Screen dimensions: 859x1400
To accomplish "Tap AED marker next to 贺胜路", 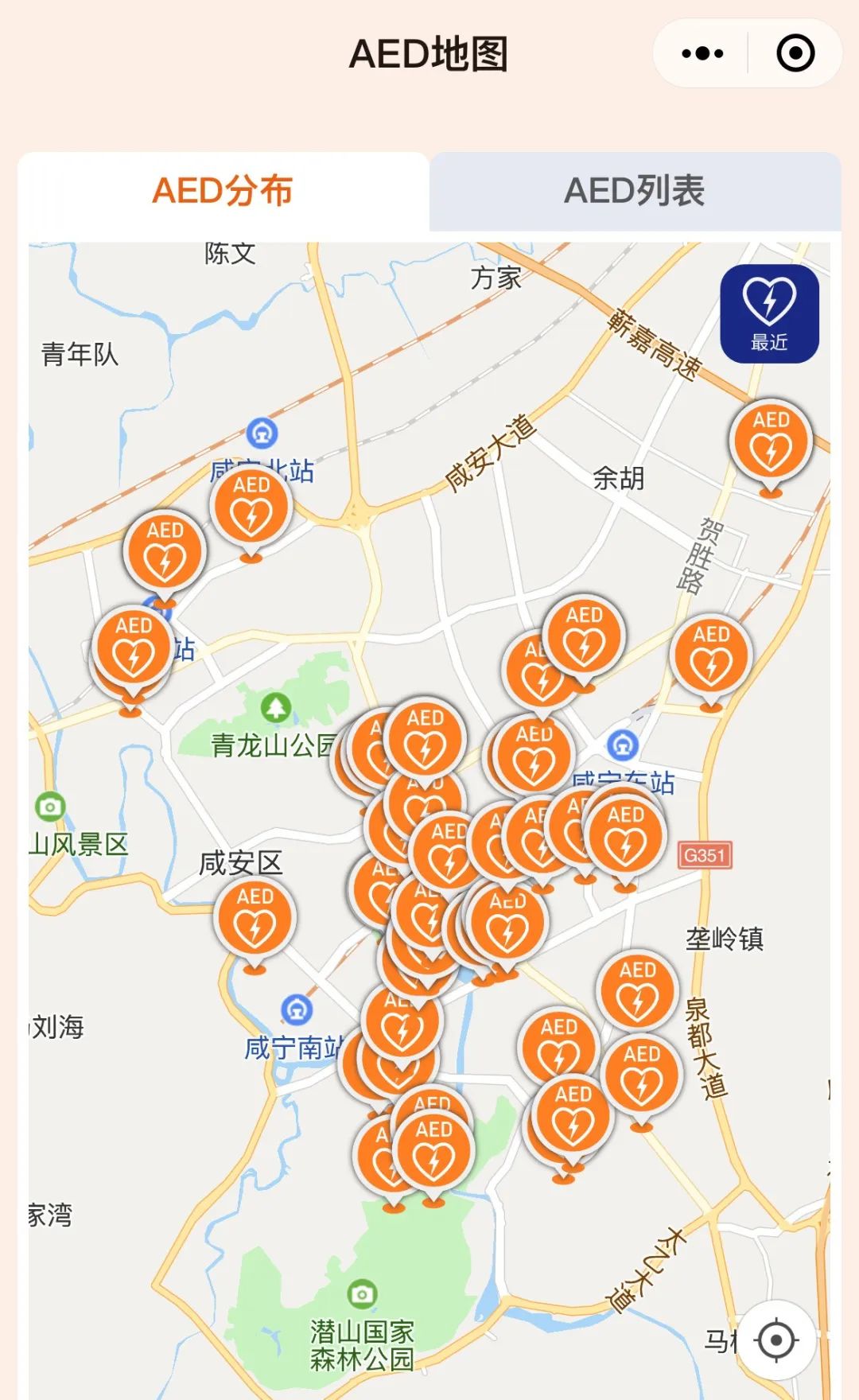I will (x=710, y=657).
